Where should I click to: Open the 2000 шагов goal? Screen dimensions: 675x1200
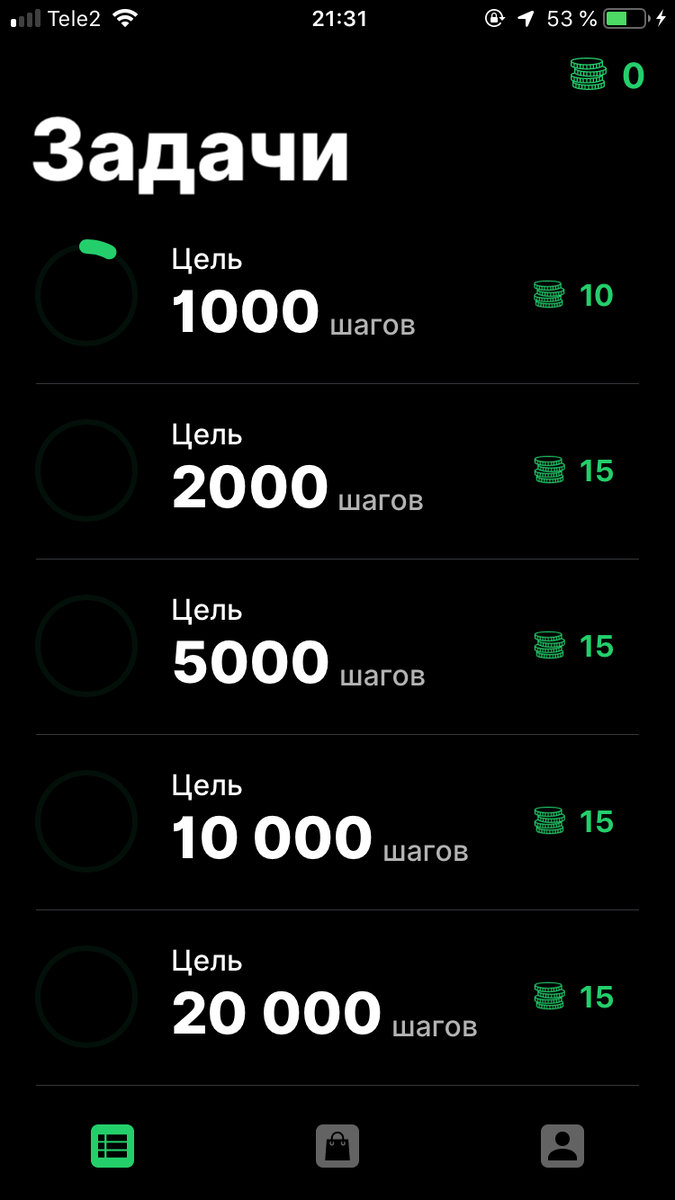pos(337,471)
